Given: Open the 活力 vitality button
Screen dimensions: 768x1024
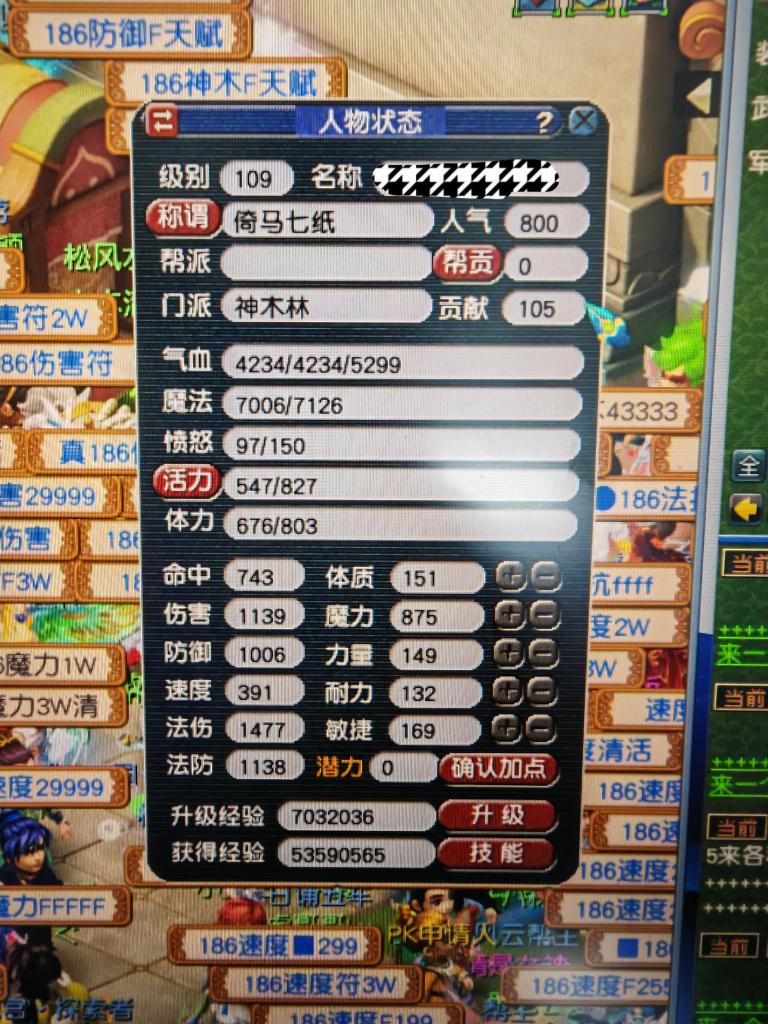Looking at the screenshot, I should 186,483.
